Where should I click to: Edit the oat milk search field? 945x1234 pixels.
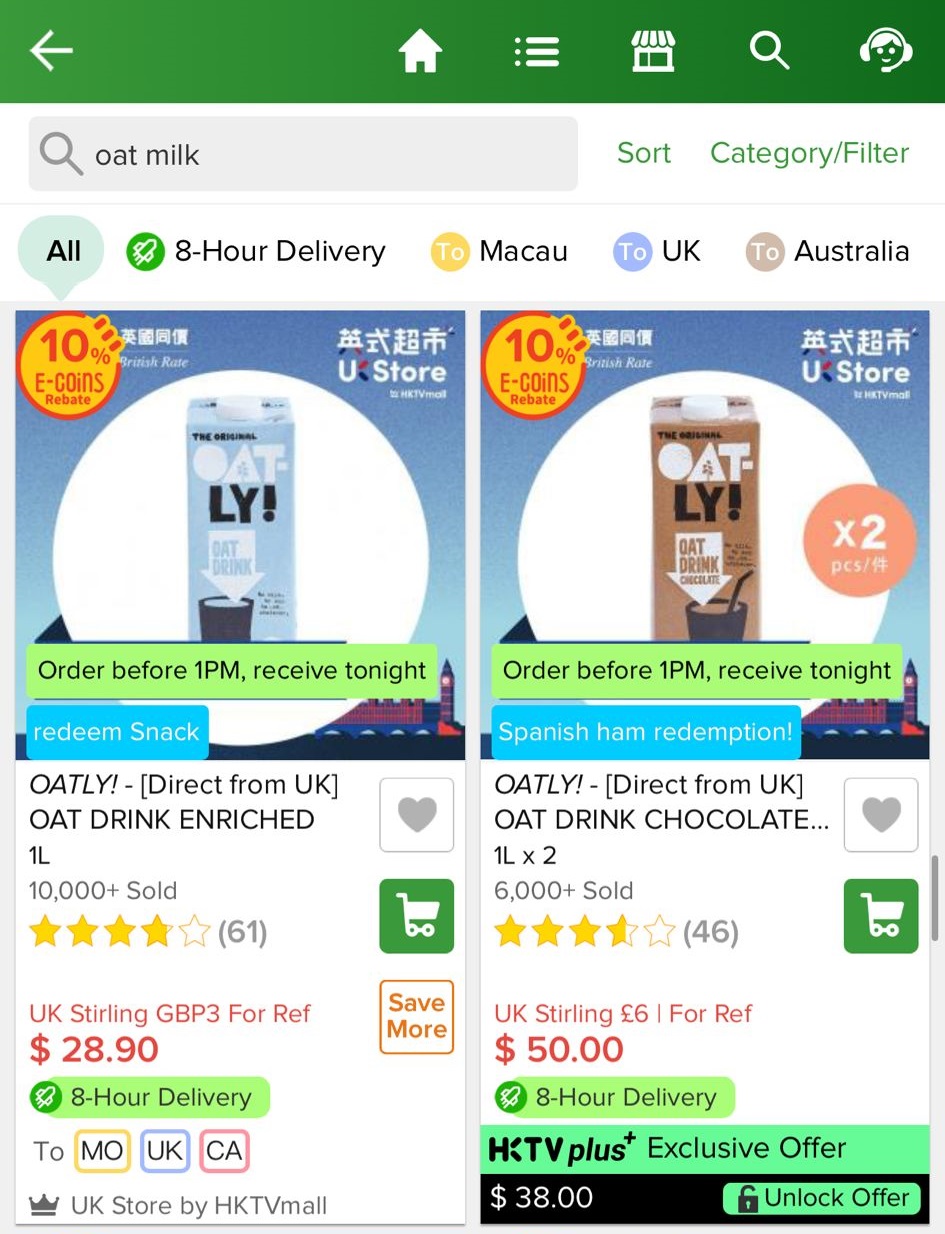(303, 154)
